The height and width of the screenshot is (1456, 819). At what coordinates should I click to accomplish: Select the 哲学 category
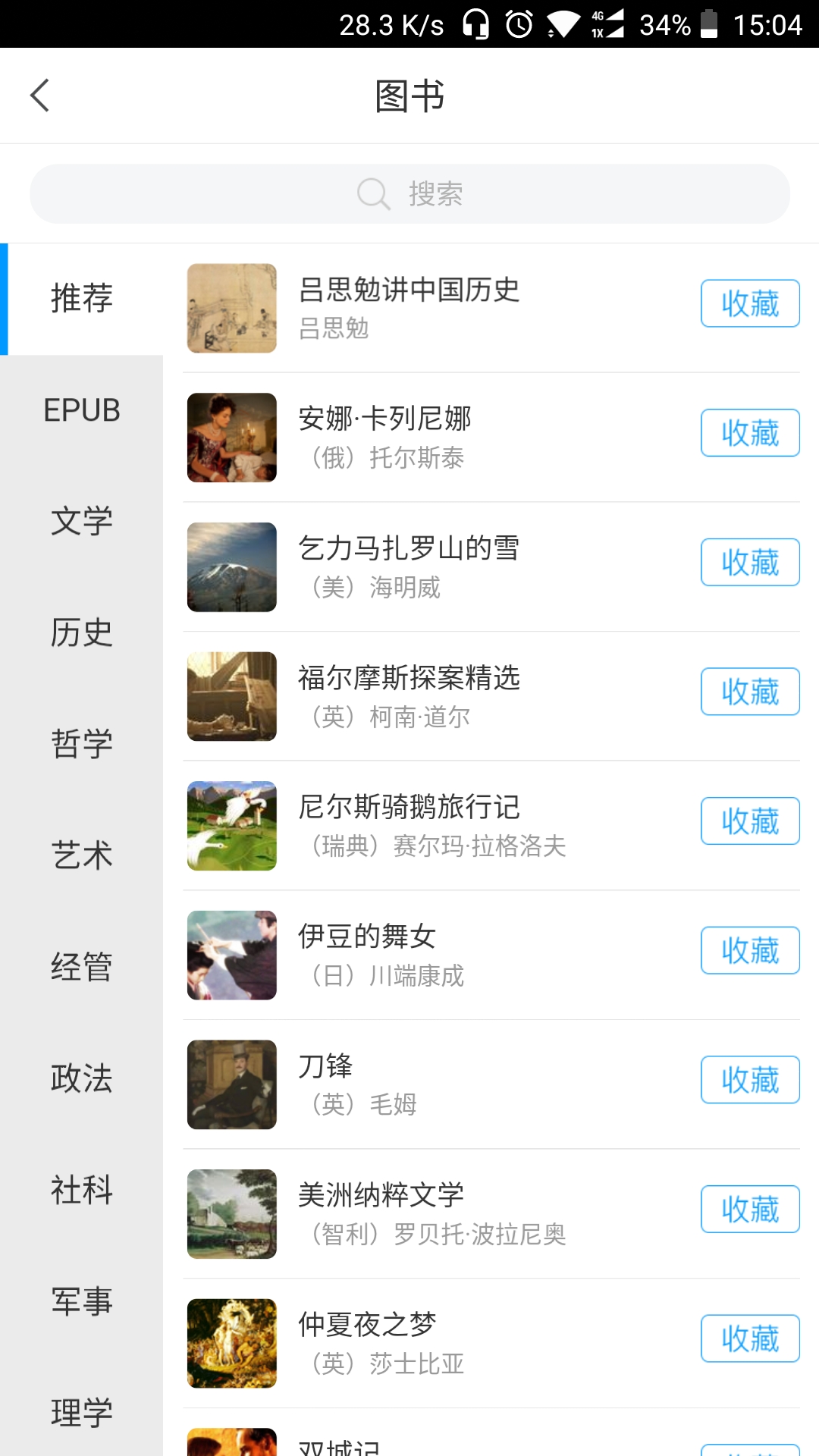coord(80,743)
